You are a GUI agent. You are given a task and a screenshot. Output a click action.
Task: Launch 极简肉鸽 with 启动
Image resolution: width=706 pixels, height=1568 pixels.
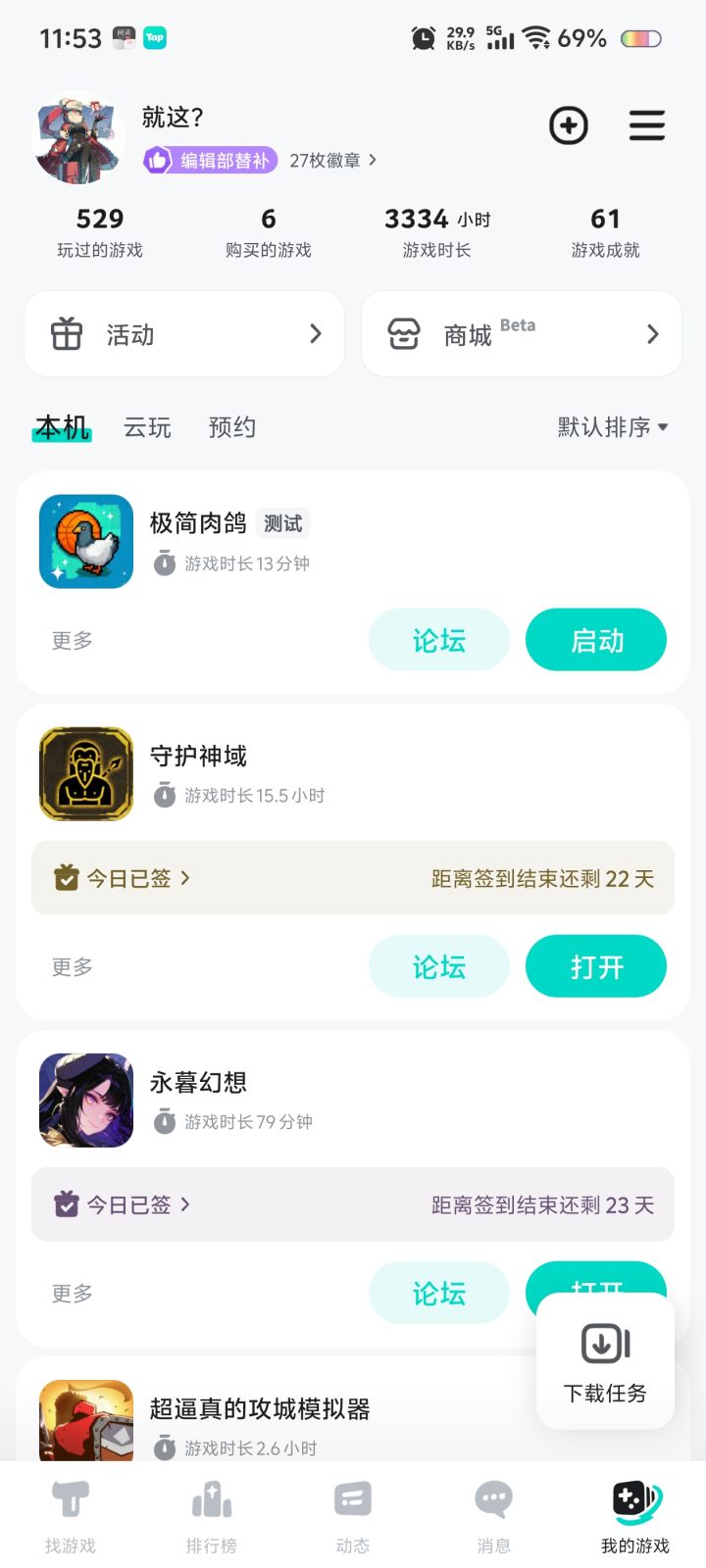coord(596,641)
